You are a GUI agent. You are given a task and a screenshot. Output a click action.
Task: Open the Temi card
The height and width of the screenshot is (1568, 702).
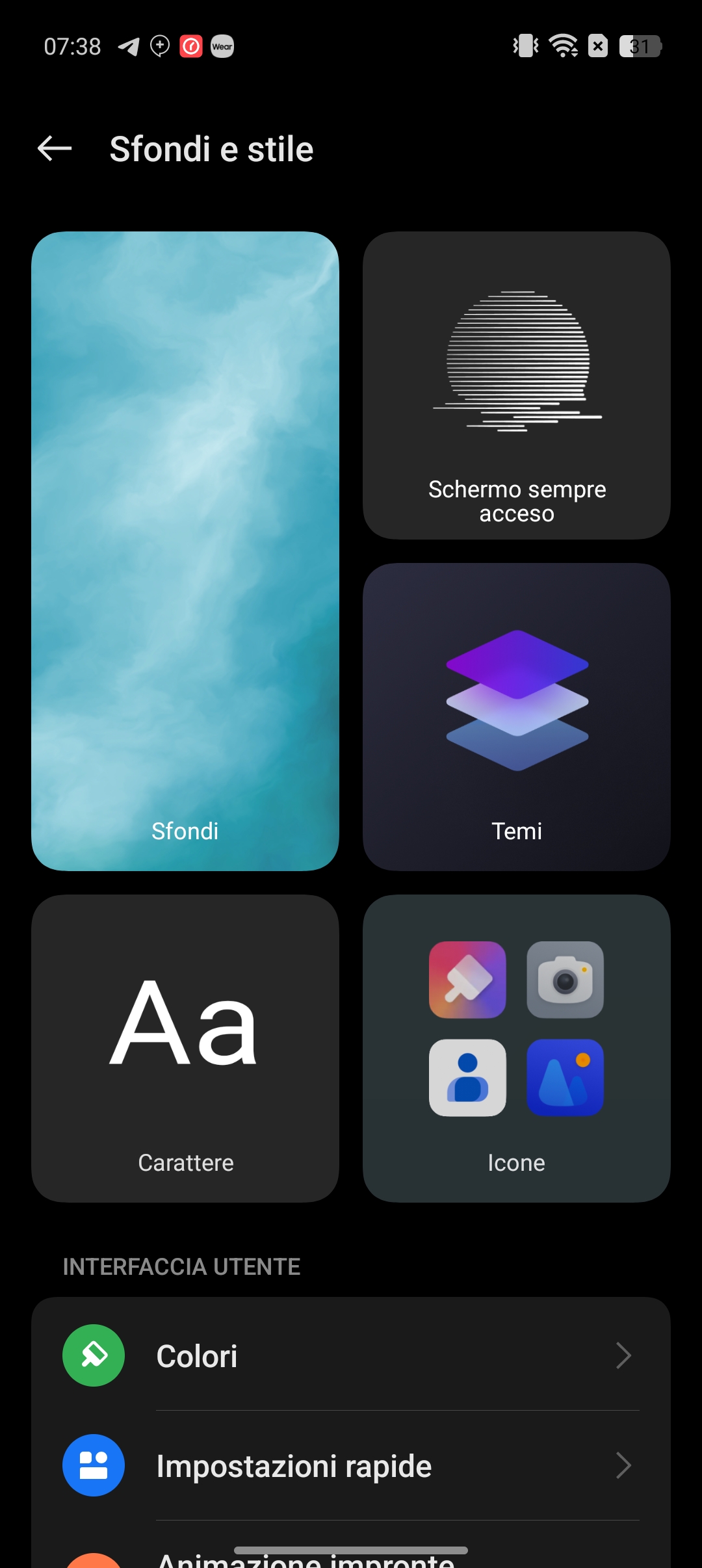tap(517, 717)
